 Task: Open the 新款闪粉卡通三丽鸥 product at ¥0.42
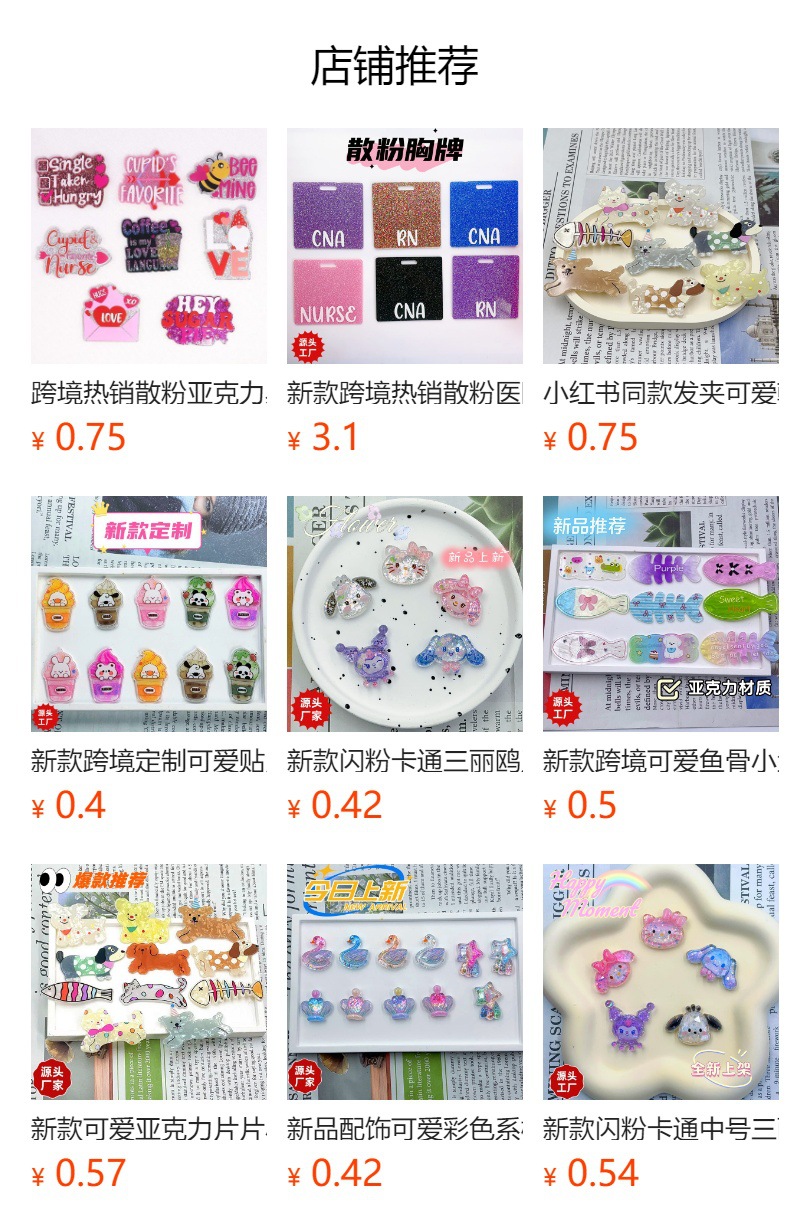coord(404,614)
